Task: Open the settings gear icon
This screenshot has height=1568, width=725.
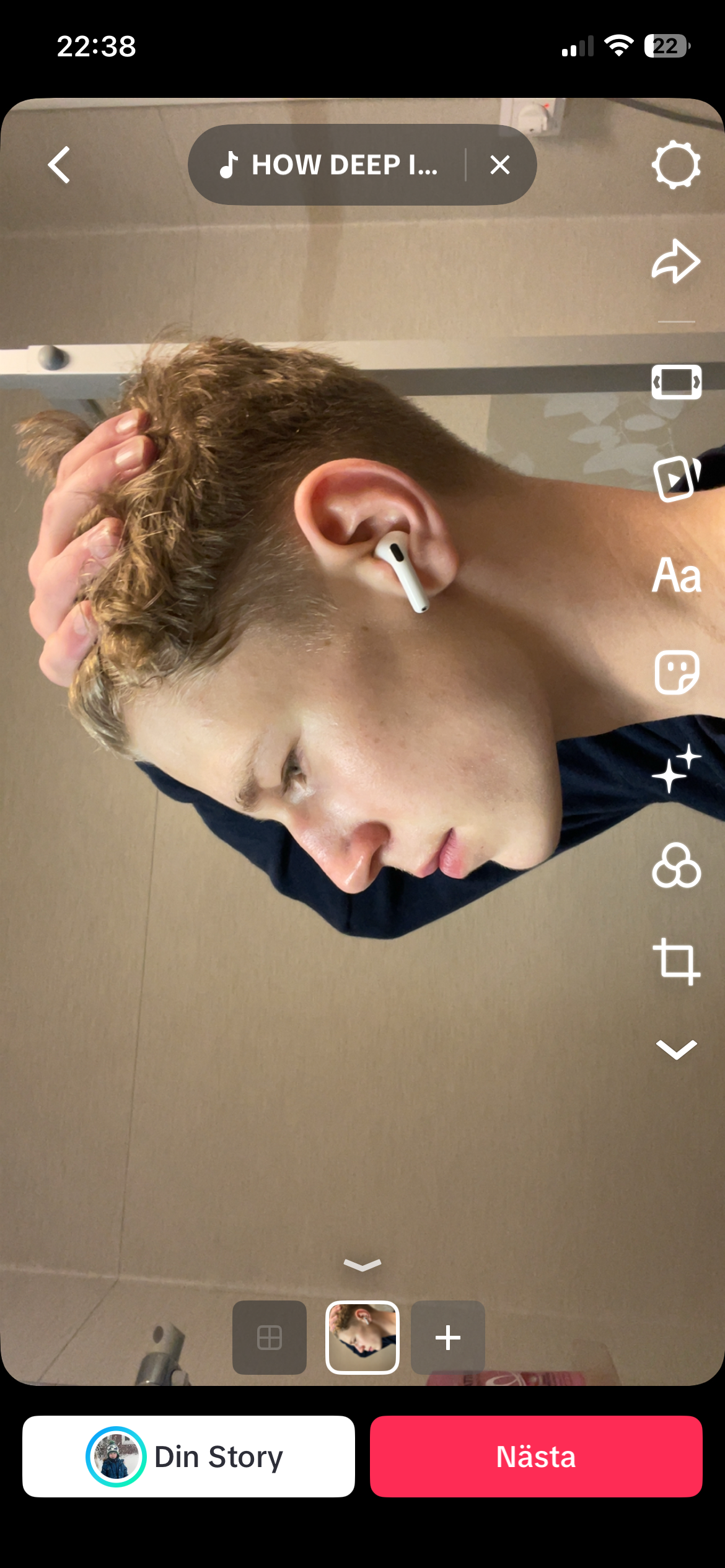Action: [x=676, y=165]
